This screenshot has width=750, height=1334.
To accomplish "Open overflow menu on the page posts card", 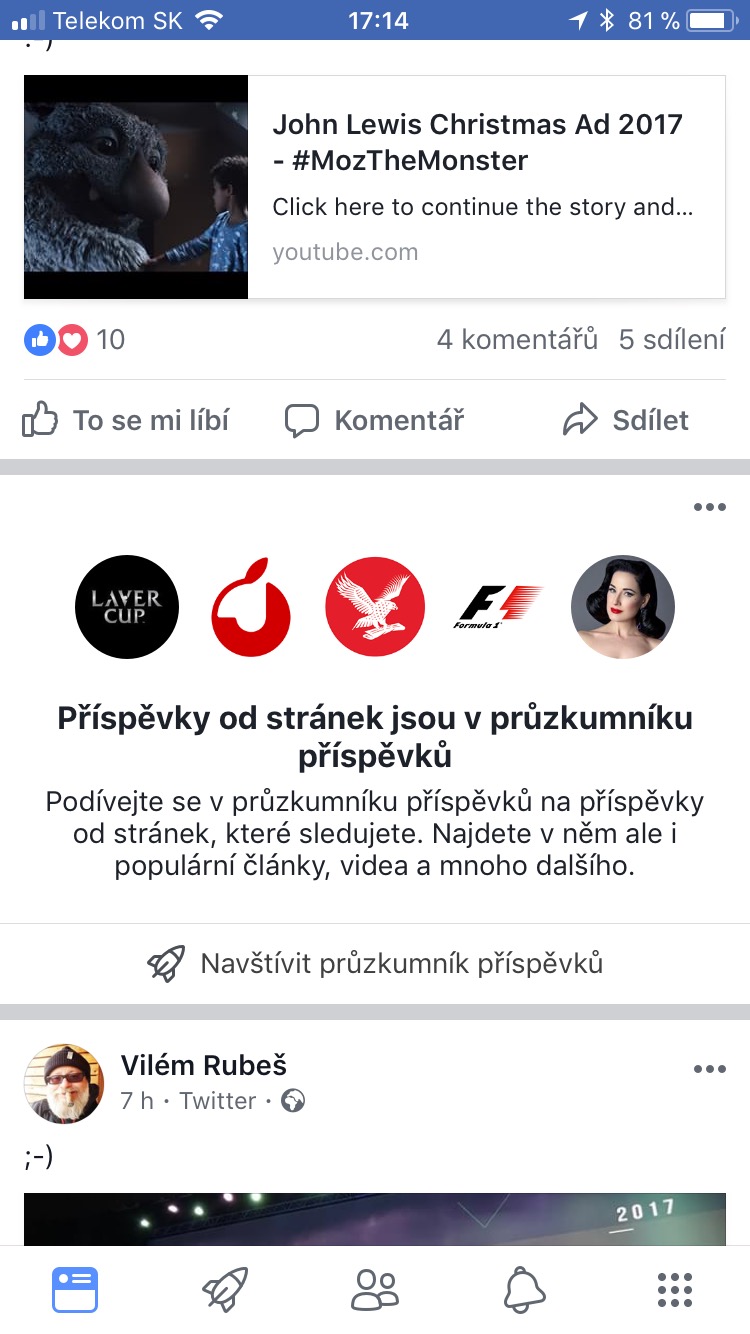I will pyautogui.click(x=709, y=508).
